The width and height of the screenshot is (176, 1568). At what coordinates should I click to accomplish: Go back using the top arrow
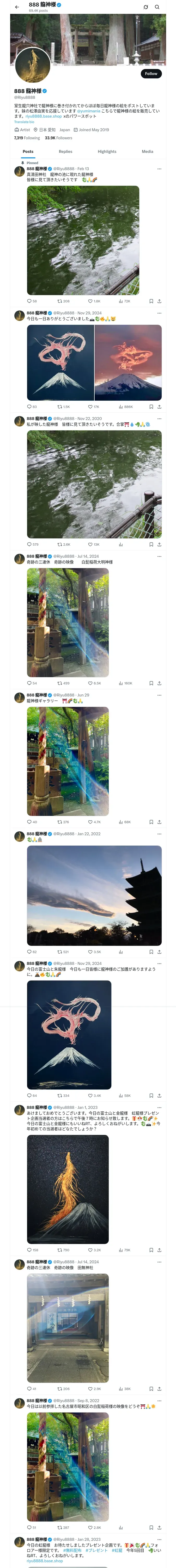[x=16, y=7]
